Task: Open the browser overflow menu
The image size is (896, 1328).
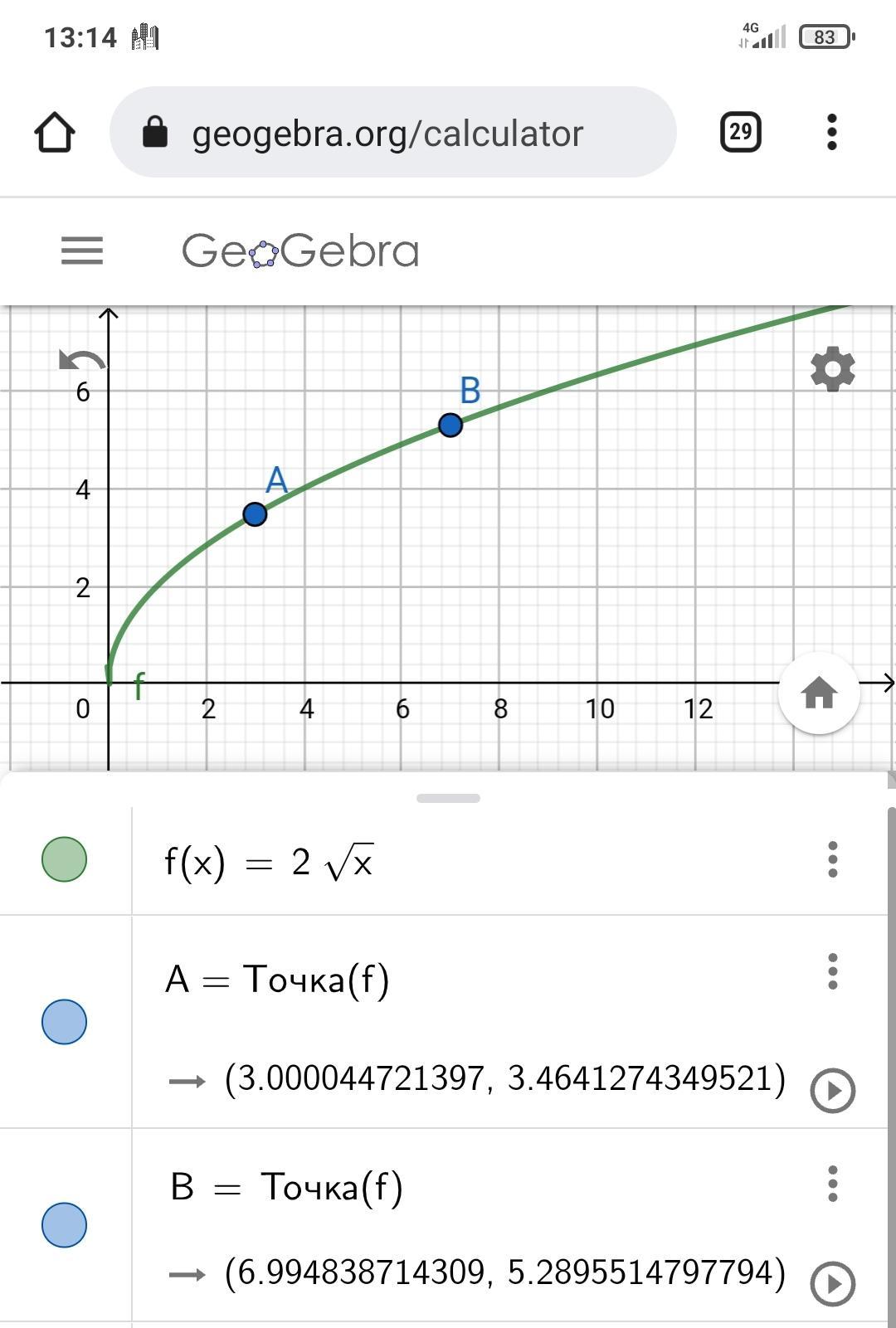Action: click(831, 133)
